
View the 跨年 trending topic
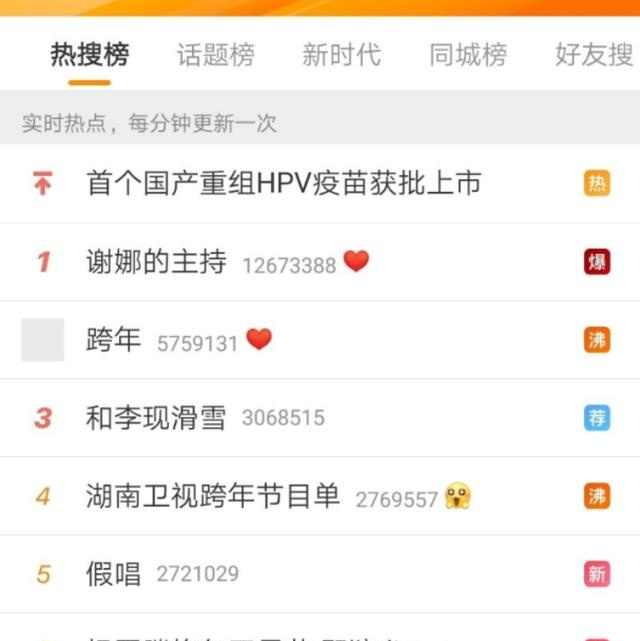point(114,341)
